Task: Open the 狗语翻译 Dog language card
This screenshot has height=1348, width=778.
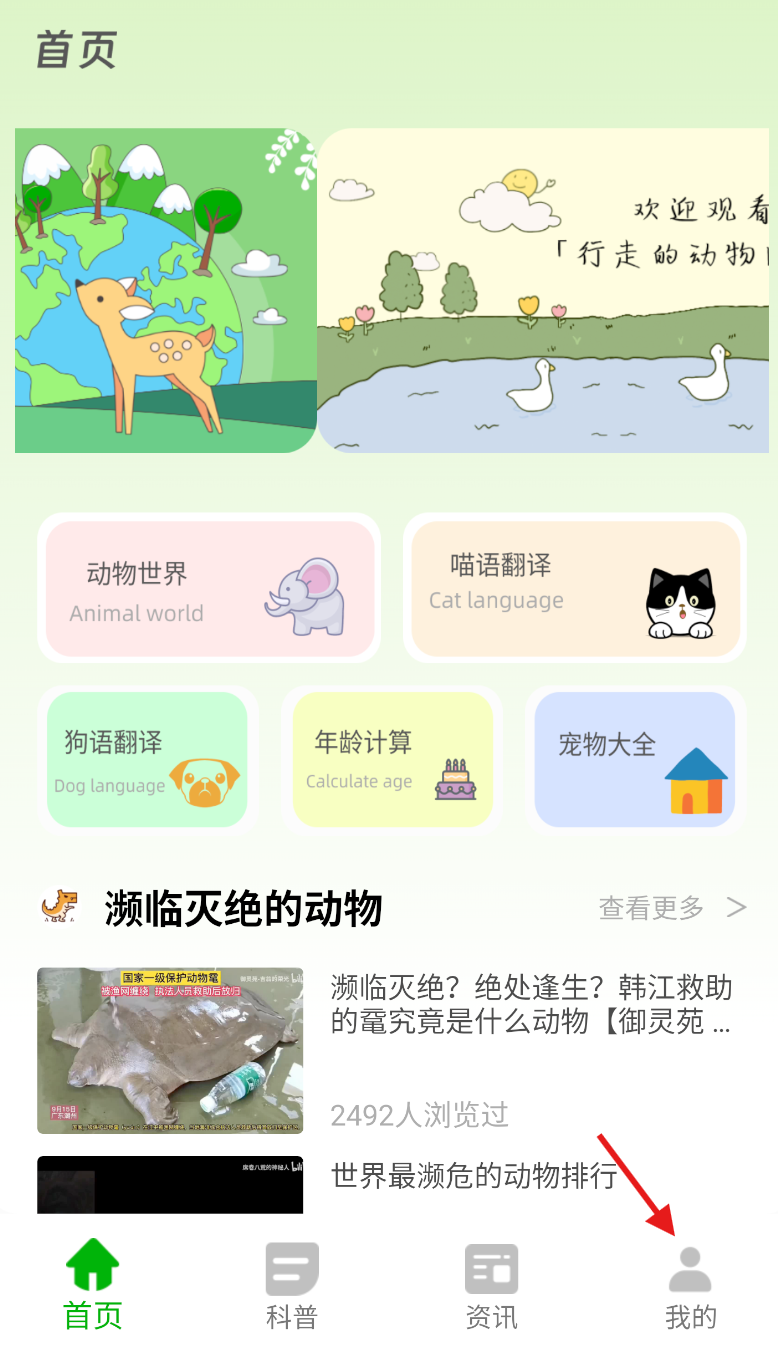Action: coord(147,760)
